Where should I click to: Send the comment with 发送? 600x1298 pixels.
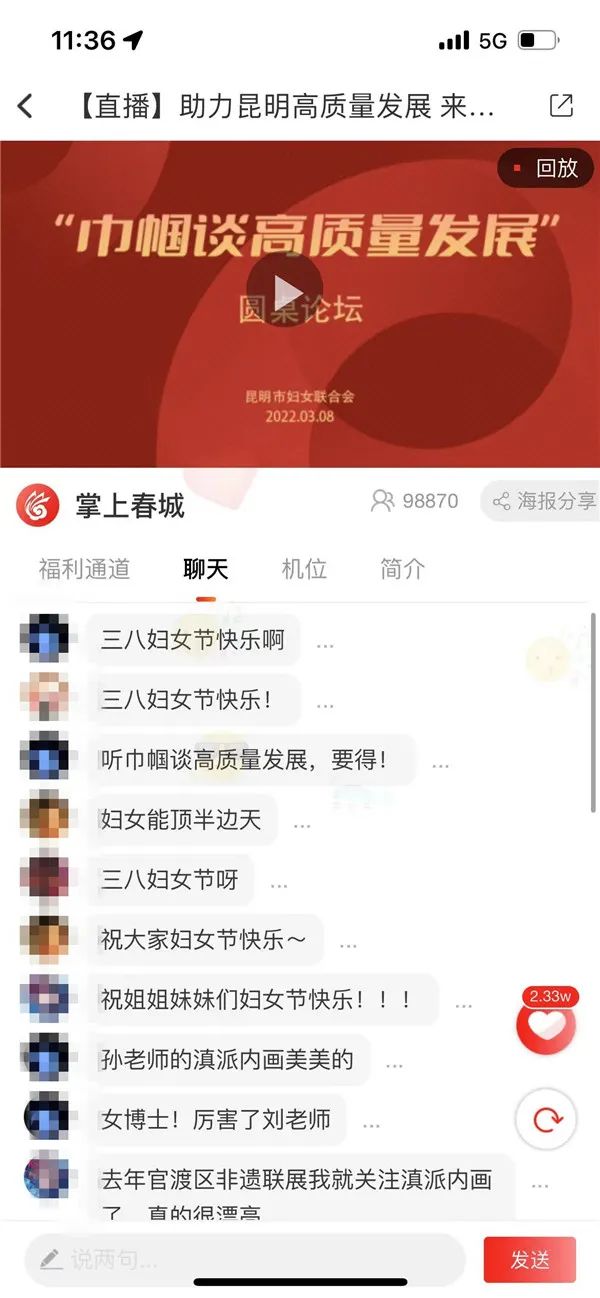click(x=530, y=1259)
